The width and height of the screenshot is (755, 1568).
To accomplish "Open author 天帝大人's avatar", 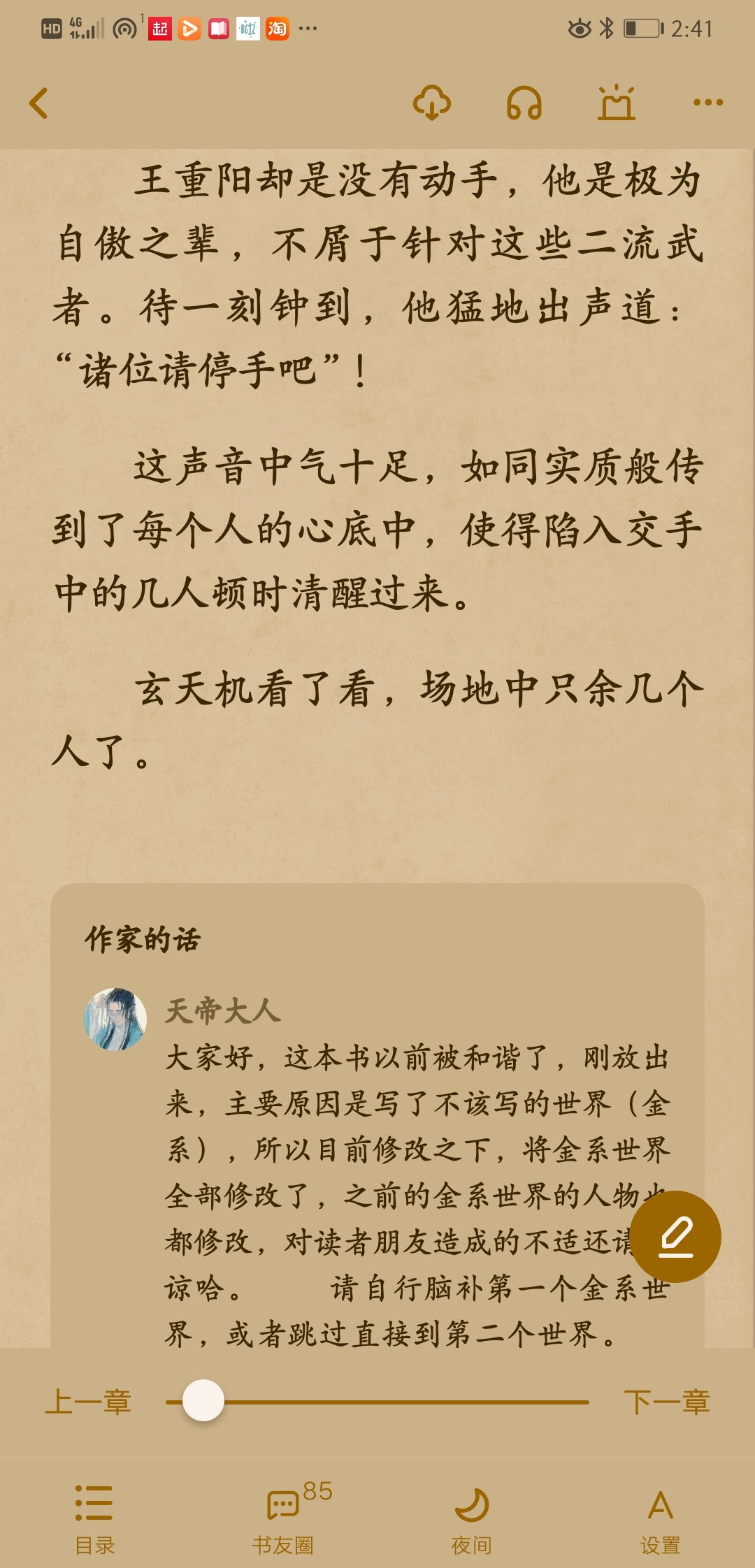I will click(x=115, y=1019).
